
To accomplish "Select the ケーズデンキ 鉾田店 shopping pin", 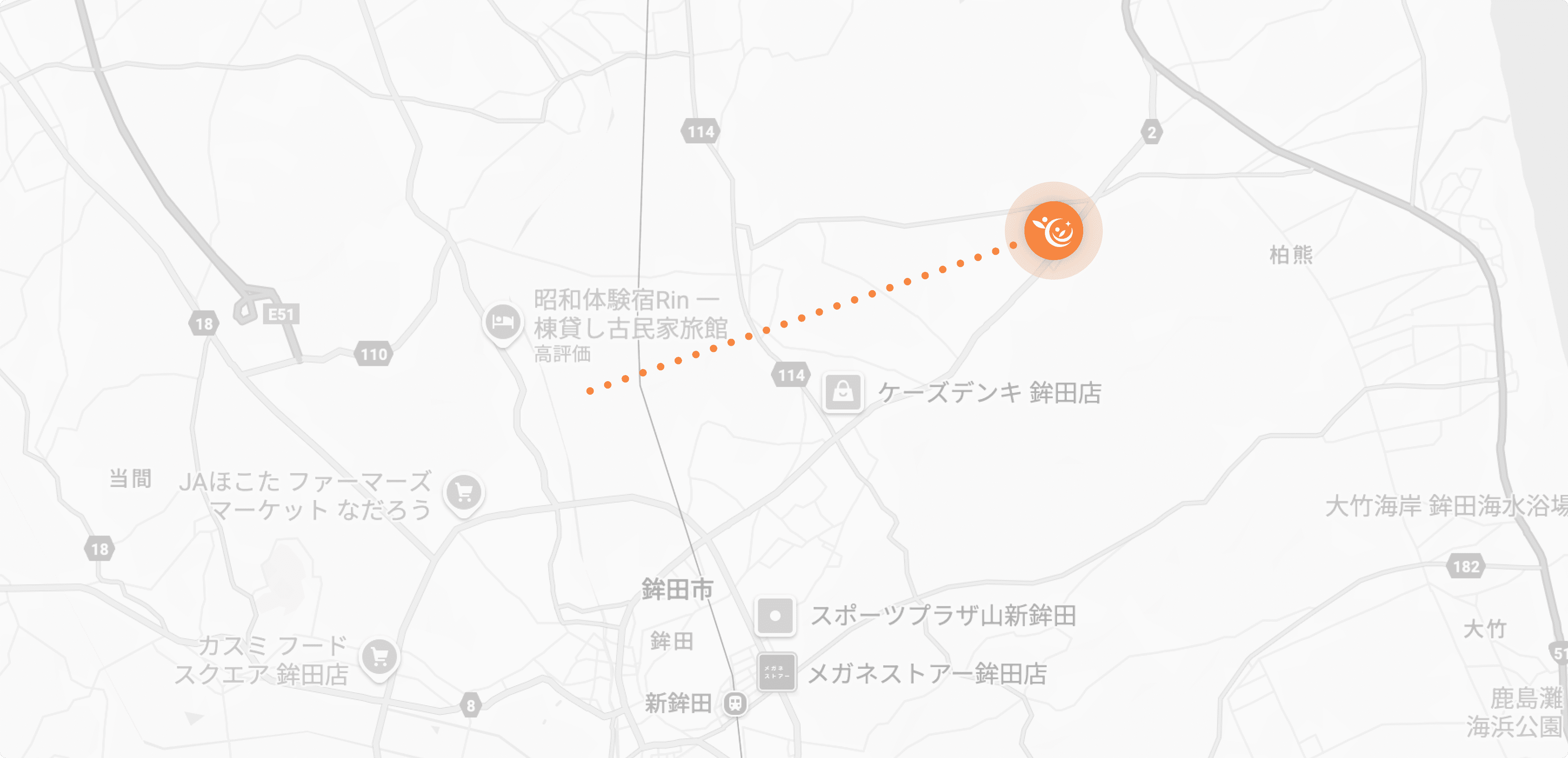I will (x=842, y=392).
